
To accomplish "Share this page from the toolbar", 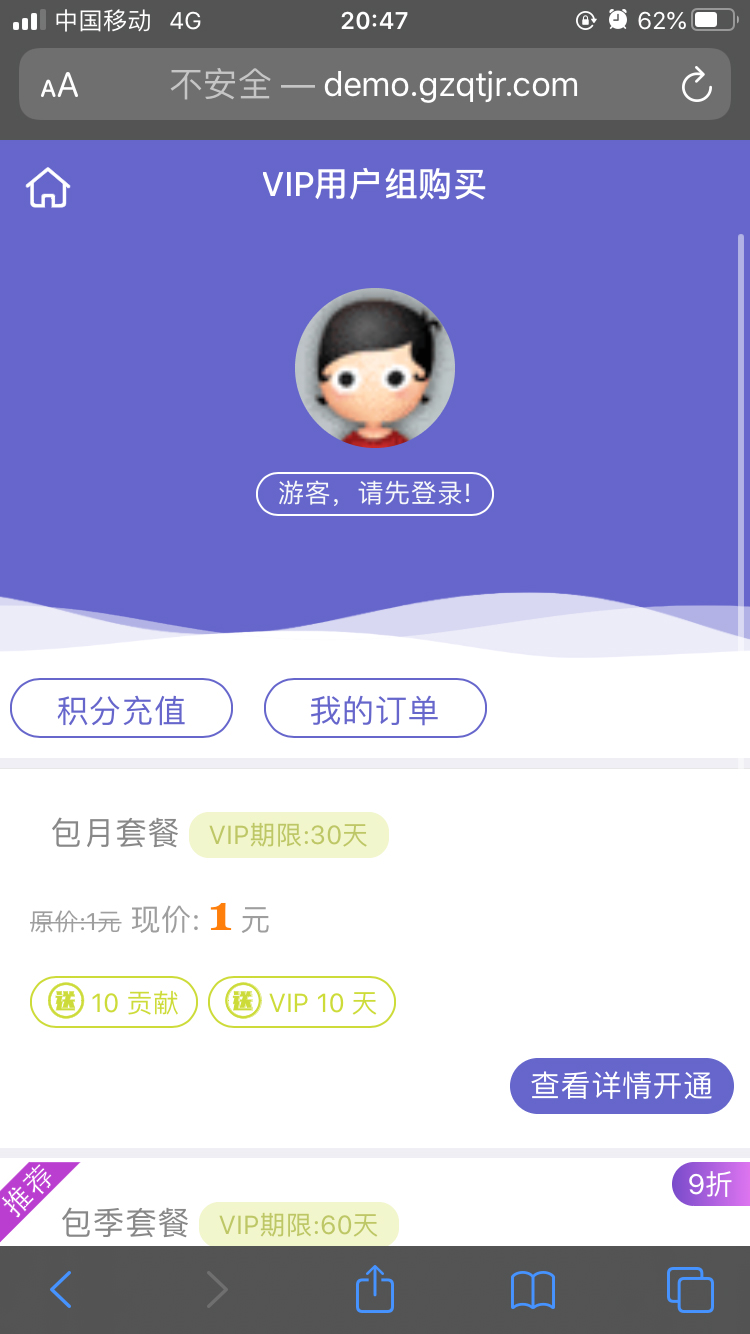I will [x=375, y=1290].
